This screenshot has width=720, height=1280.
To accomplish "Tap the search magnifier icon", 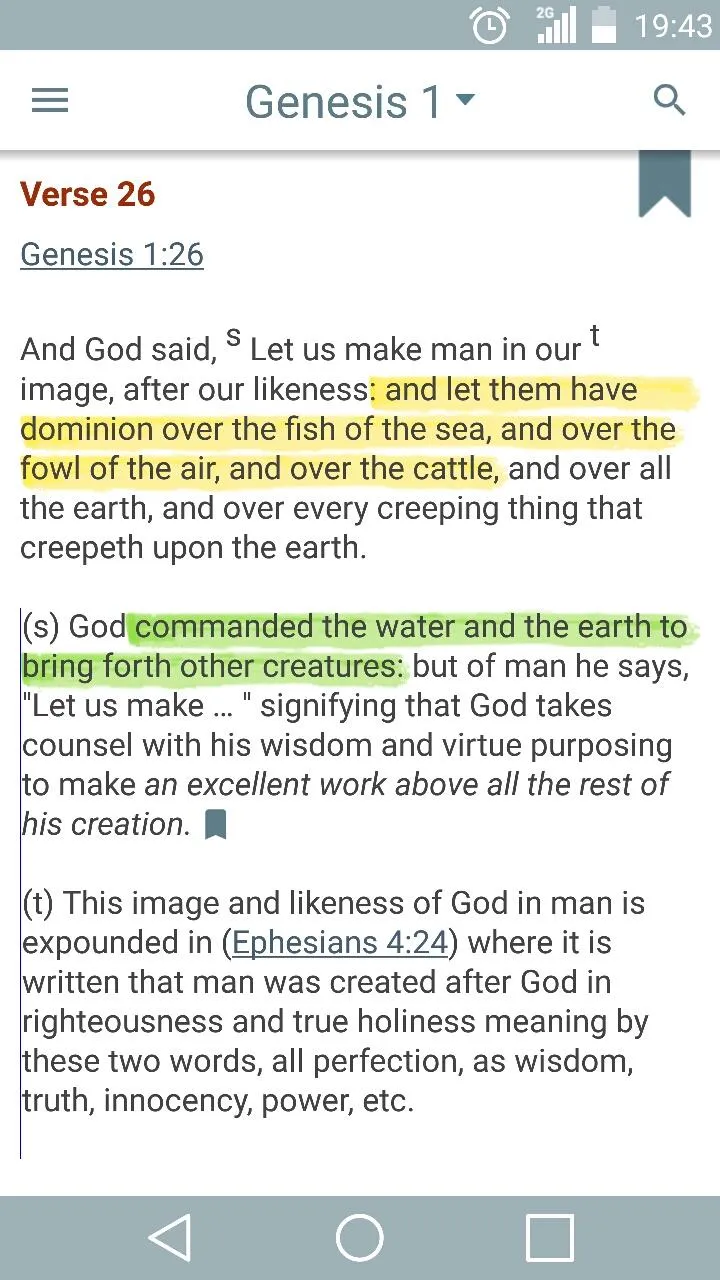I will point(669,100).
